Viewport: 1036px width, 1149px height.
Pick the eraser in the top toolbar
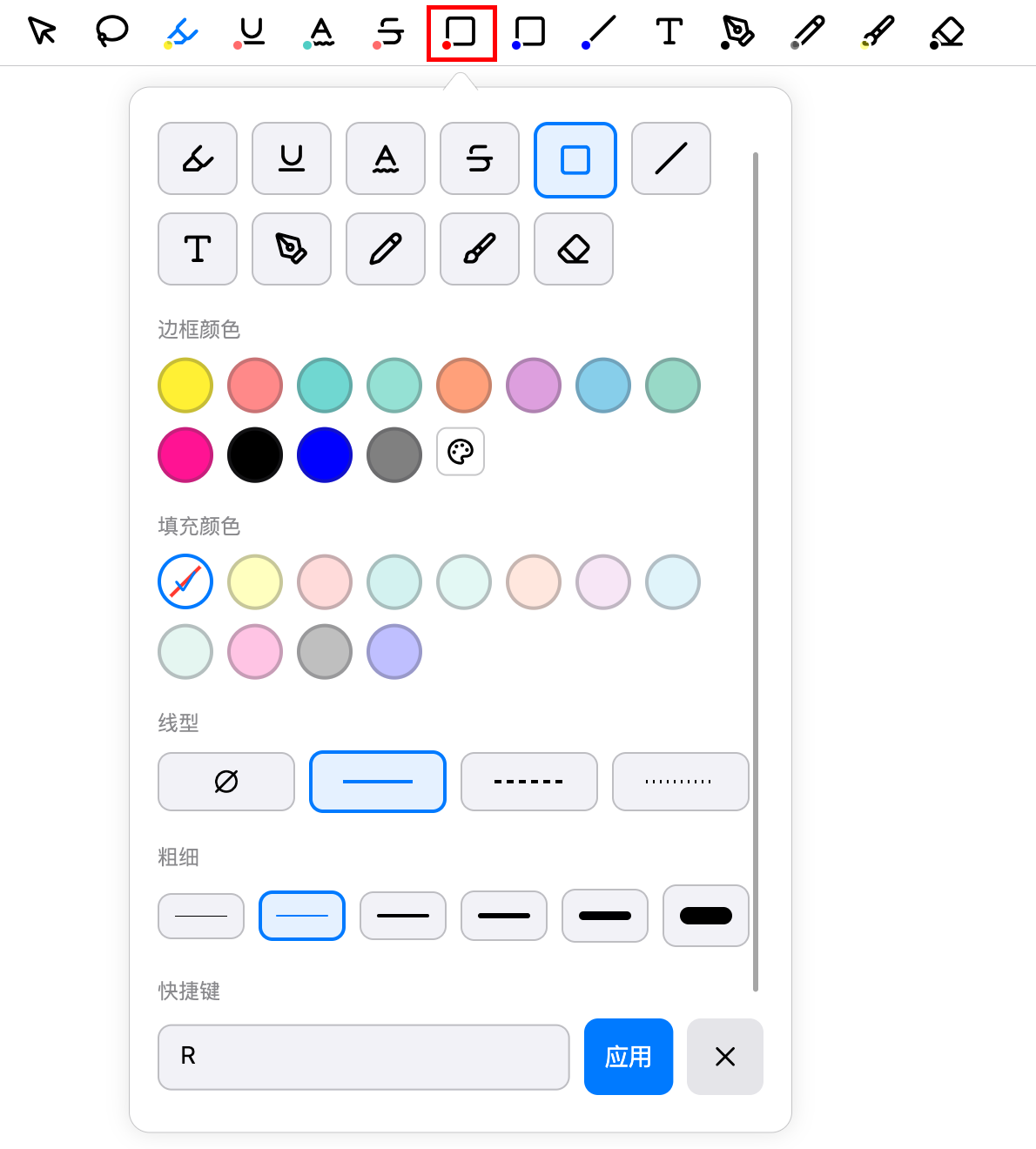[x=947, y=32]
